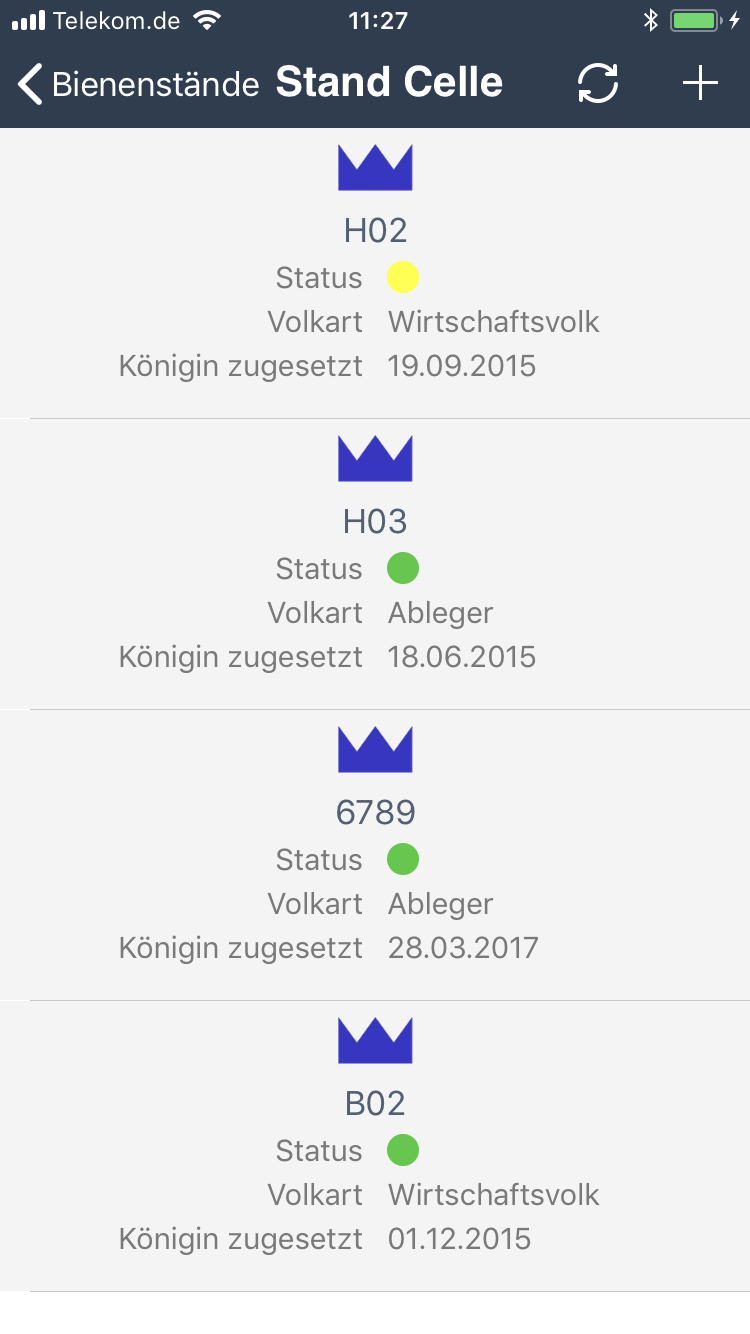
Task: Go back to Bienenstände
Action: (139, 84)
